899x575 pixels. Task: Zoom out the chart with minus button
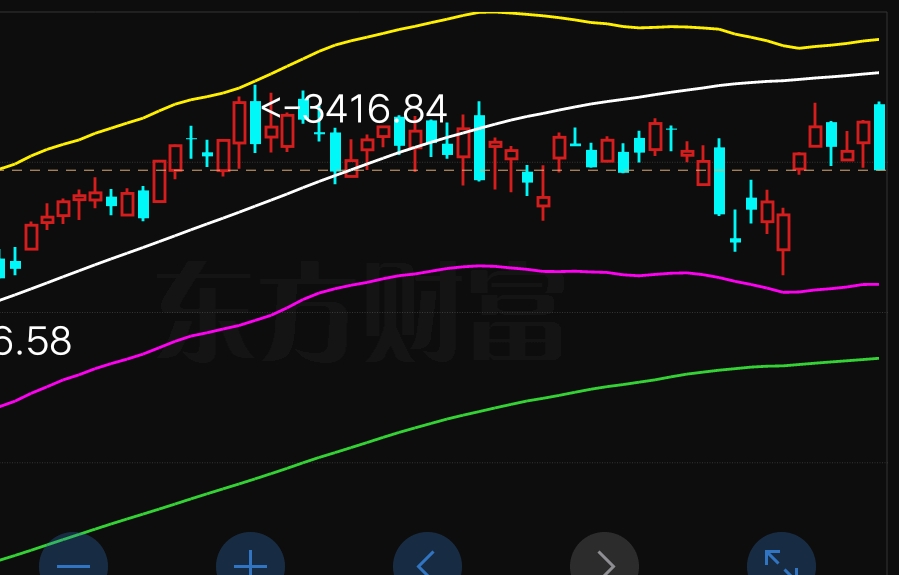click(x=73, y=561)
